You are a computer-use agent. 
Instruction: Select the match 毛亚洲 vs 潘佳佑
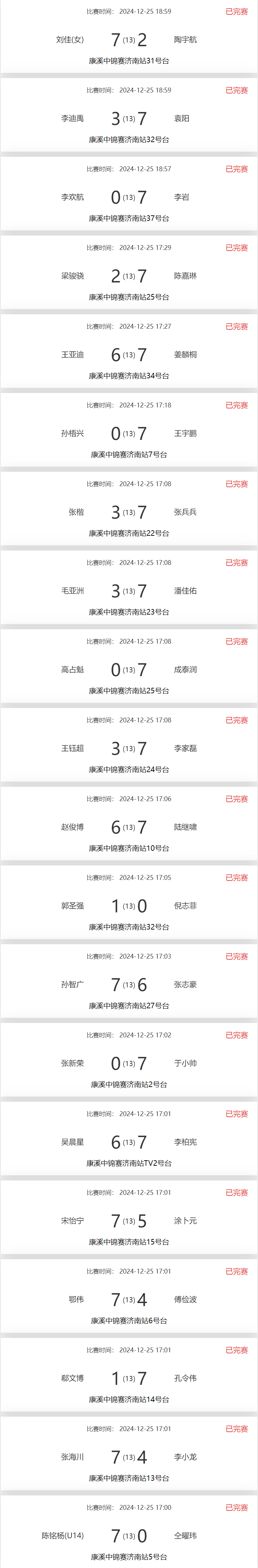pos(129,591)
